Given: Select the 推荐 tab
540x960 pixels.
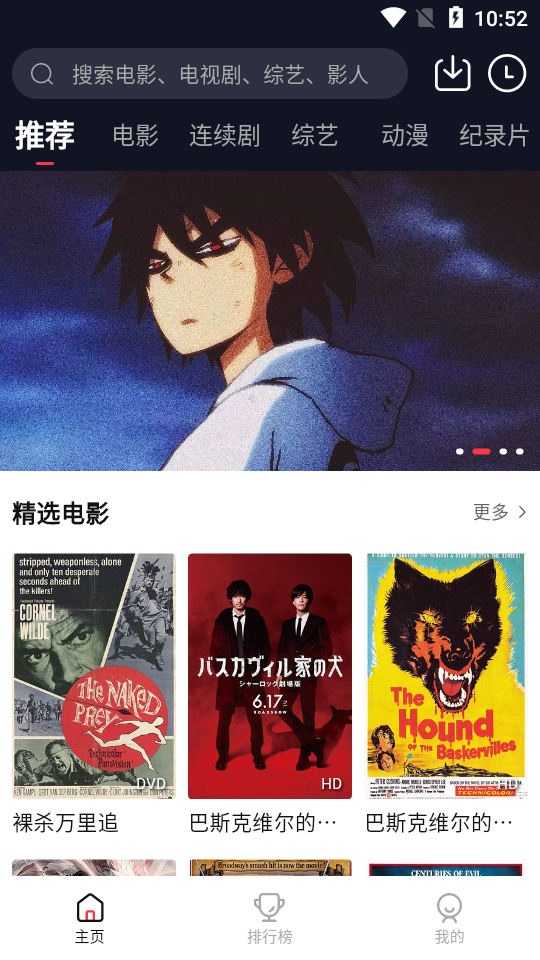Looking at the screenshot, I should click(x=45, y=135).
